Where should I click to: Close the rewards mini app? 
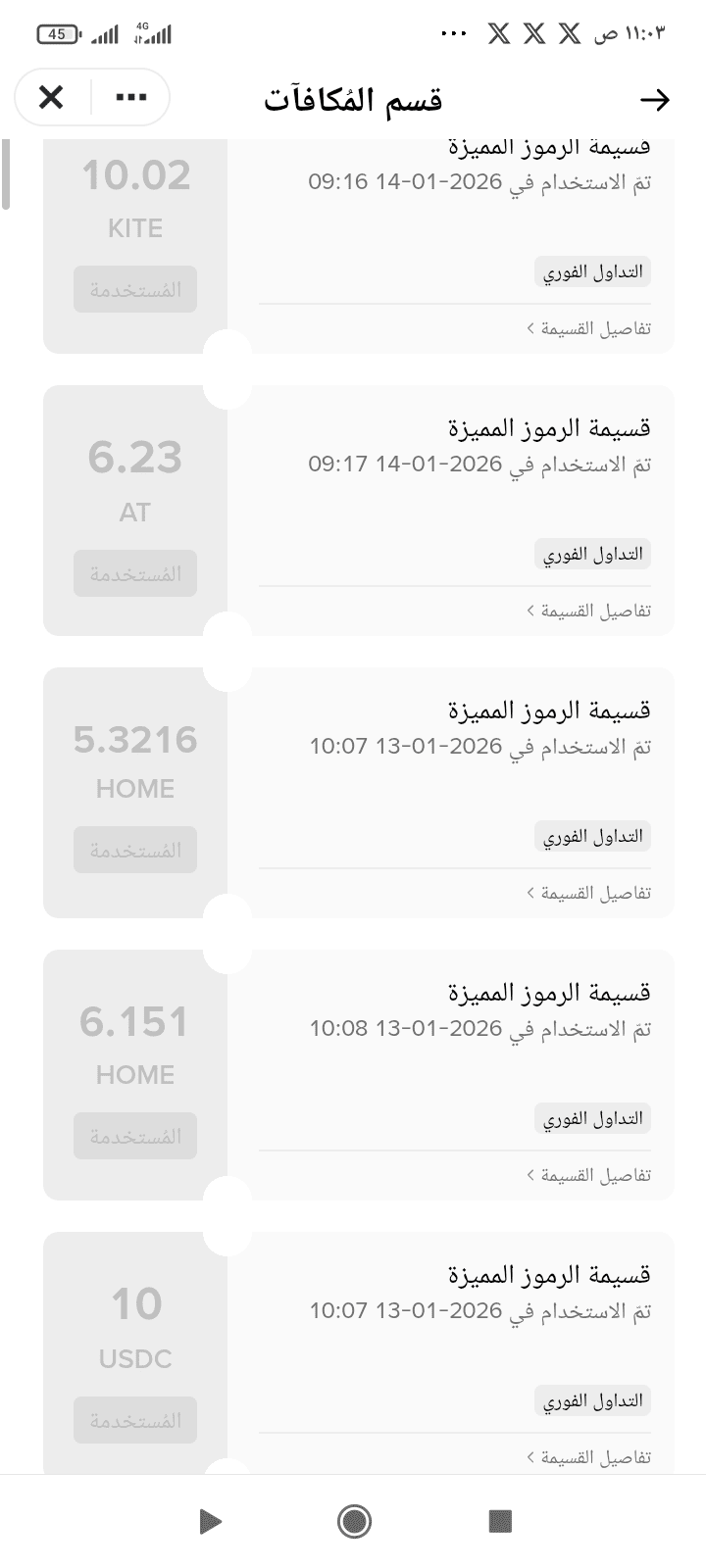pos(51,98)
